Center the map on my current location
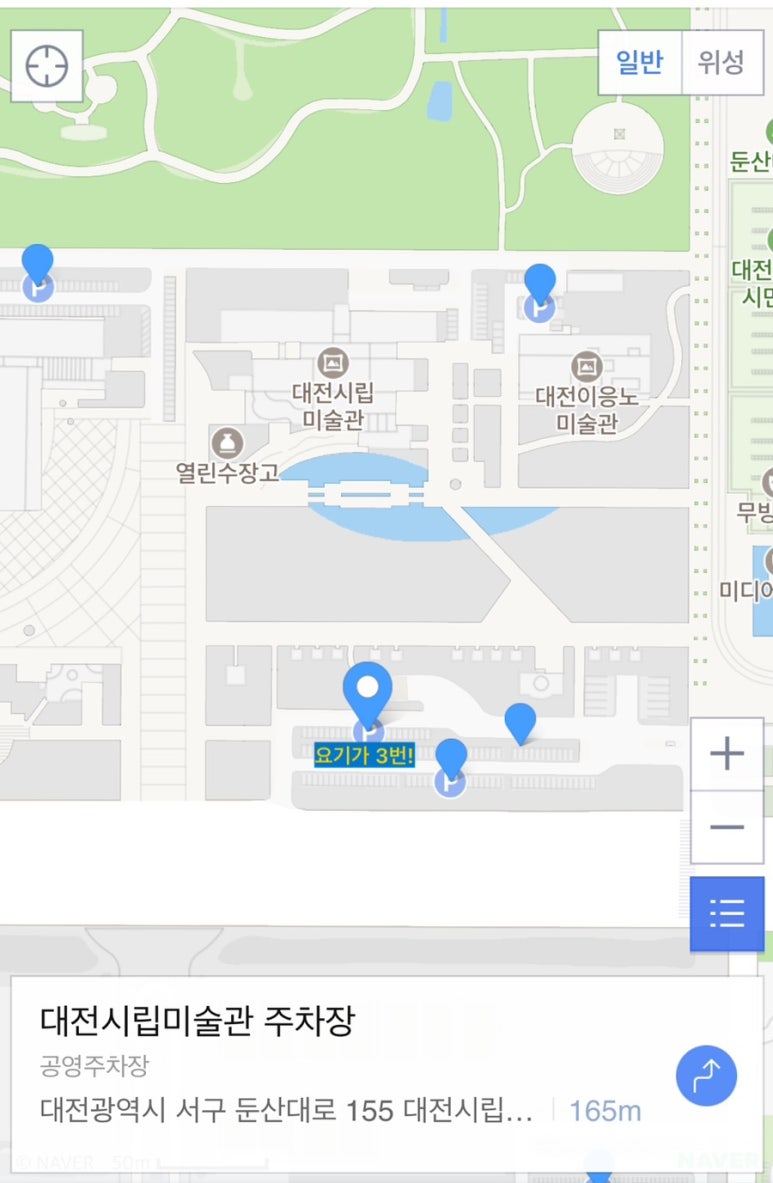 pyautogui.click(x=46, y=66)
